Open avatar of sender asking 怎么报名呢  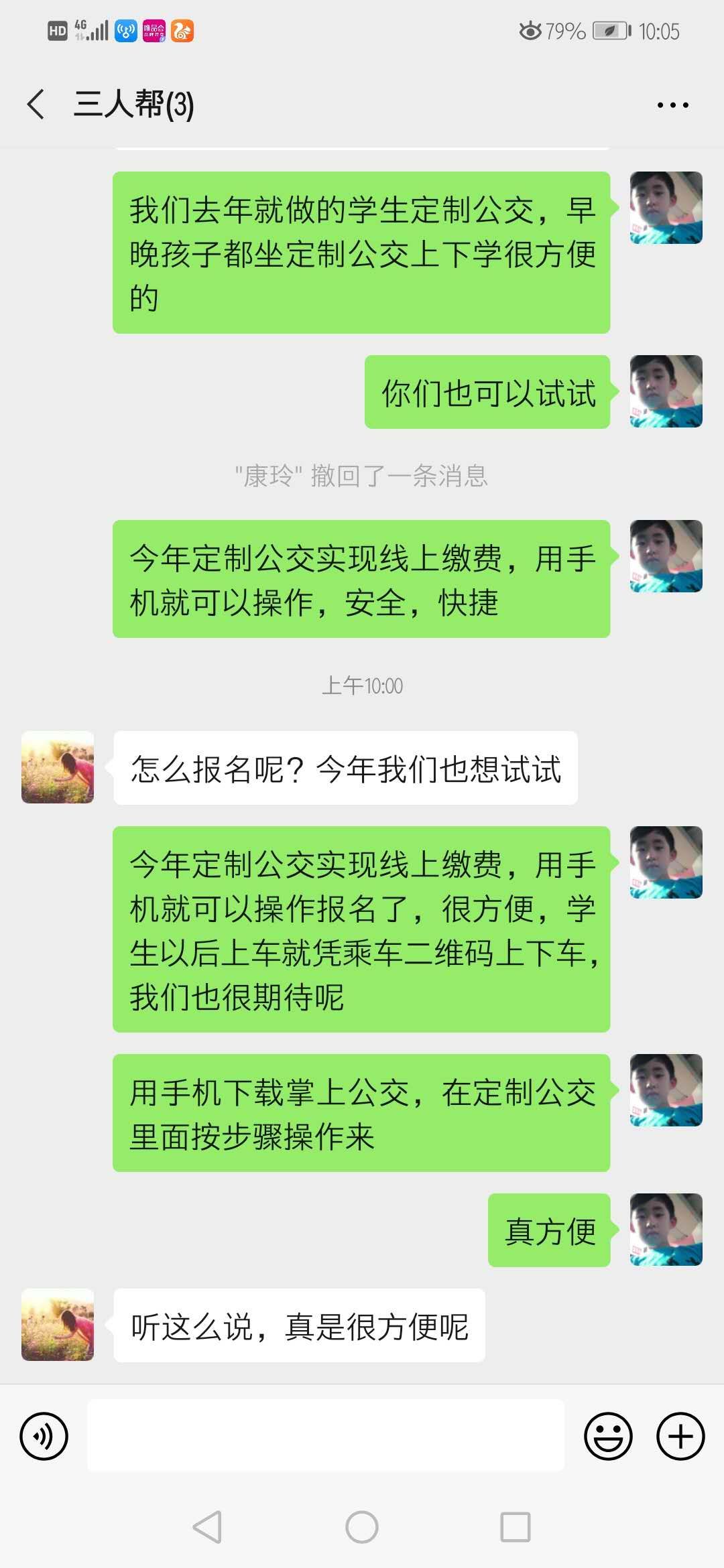coord(58,767)
